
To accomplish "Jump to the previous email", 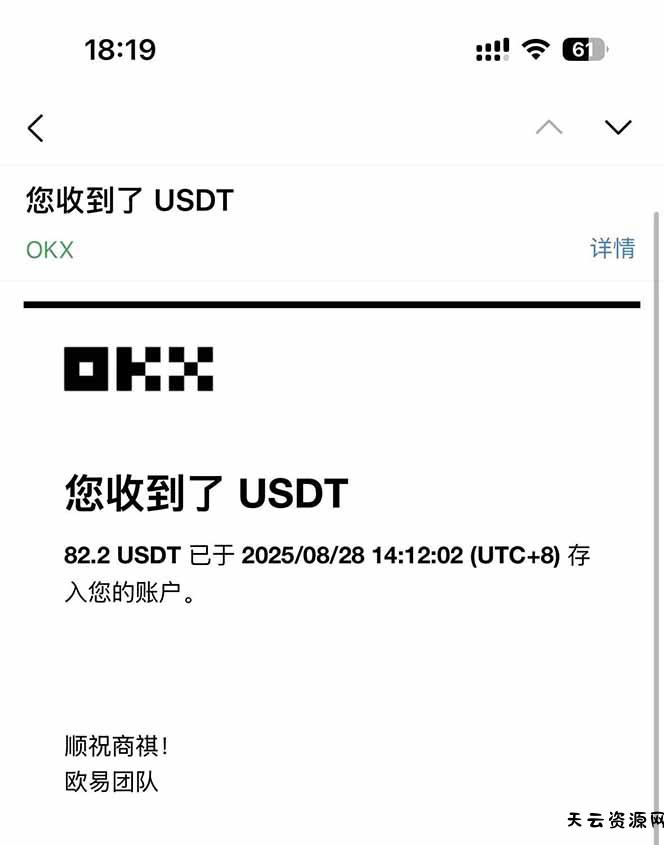I will (x=549, y=127).
